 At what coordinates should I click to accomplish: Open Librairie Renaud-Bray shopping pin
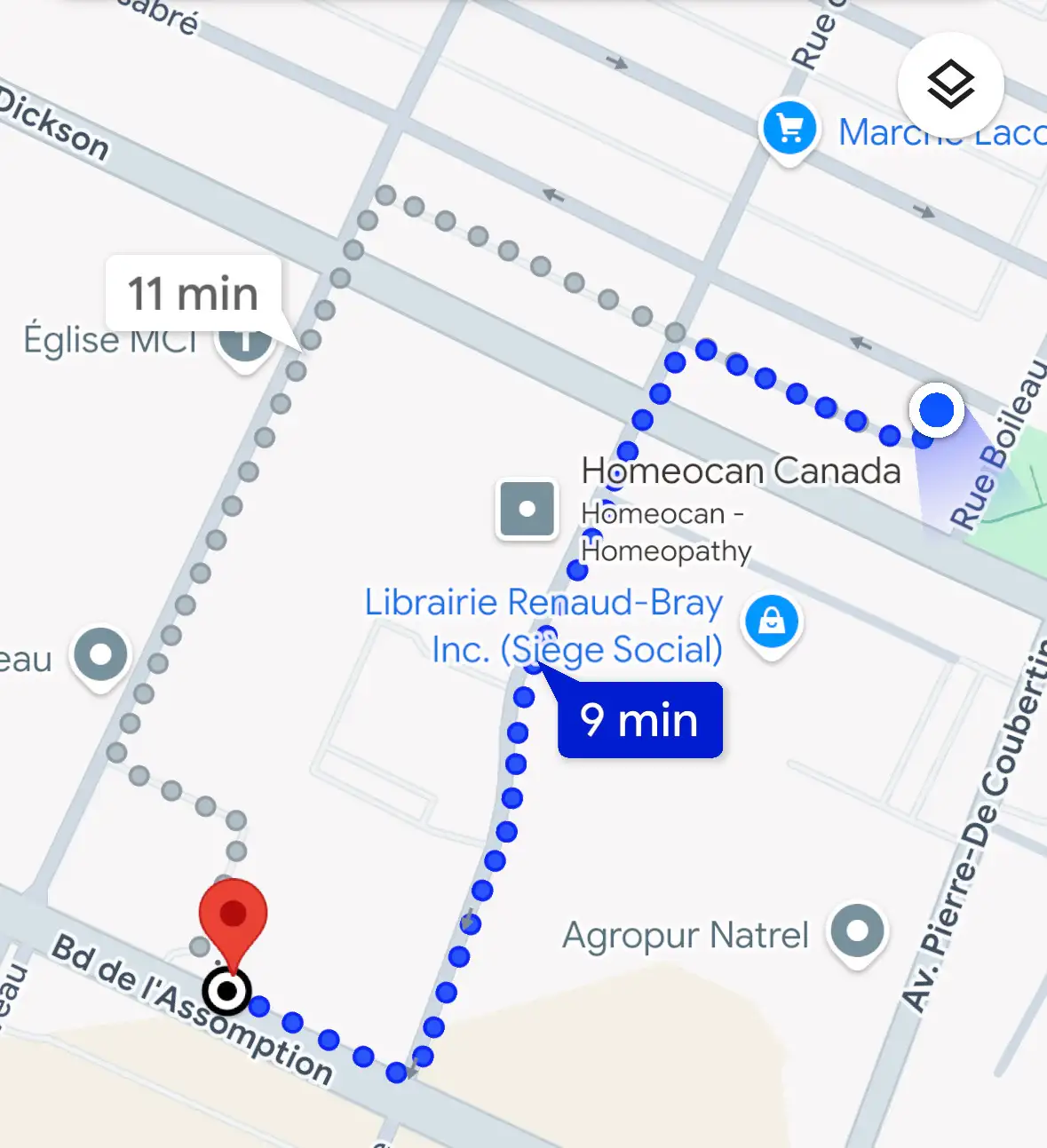coord(772,622)
